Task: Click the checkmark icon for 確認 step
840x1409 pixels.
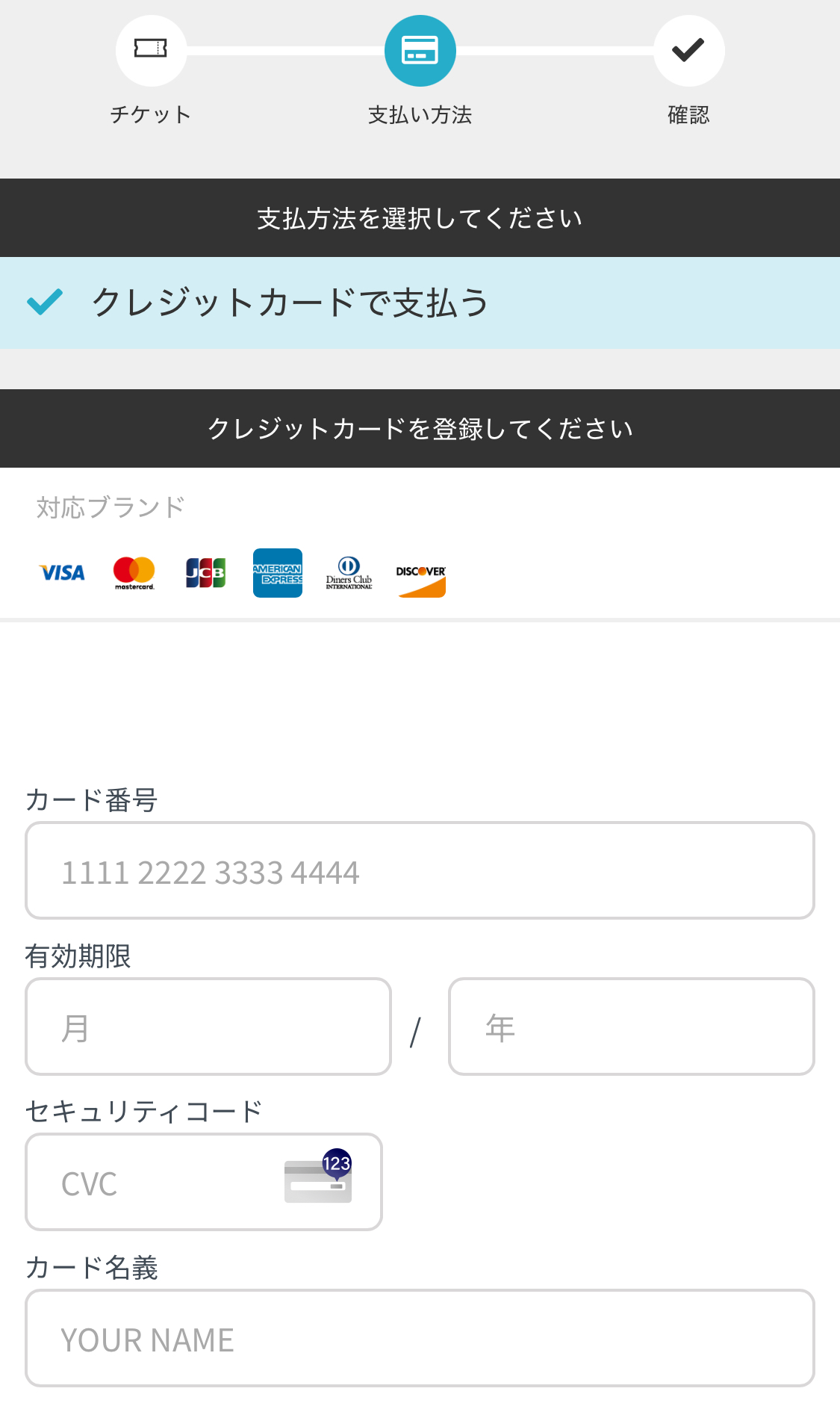Action: [688, 50]
